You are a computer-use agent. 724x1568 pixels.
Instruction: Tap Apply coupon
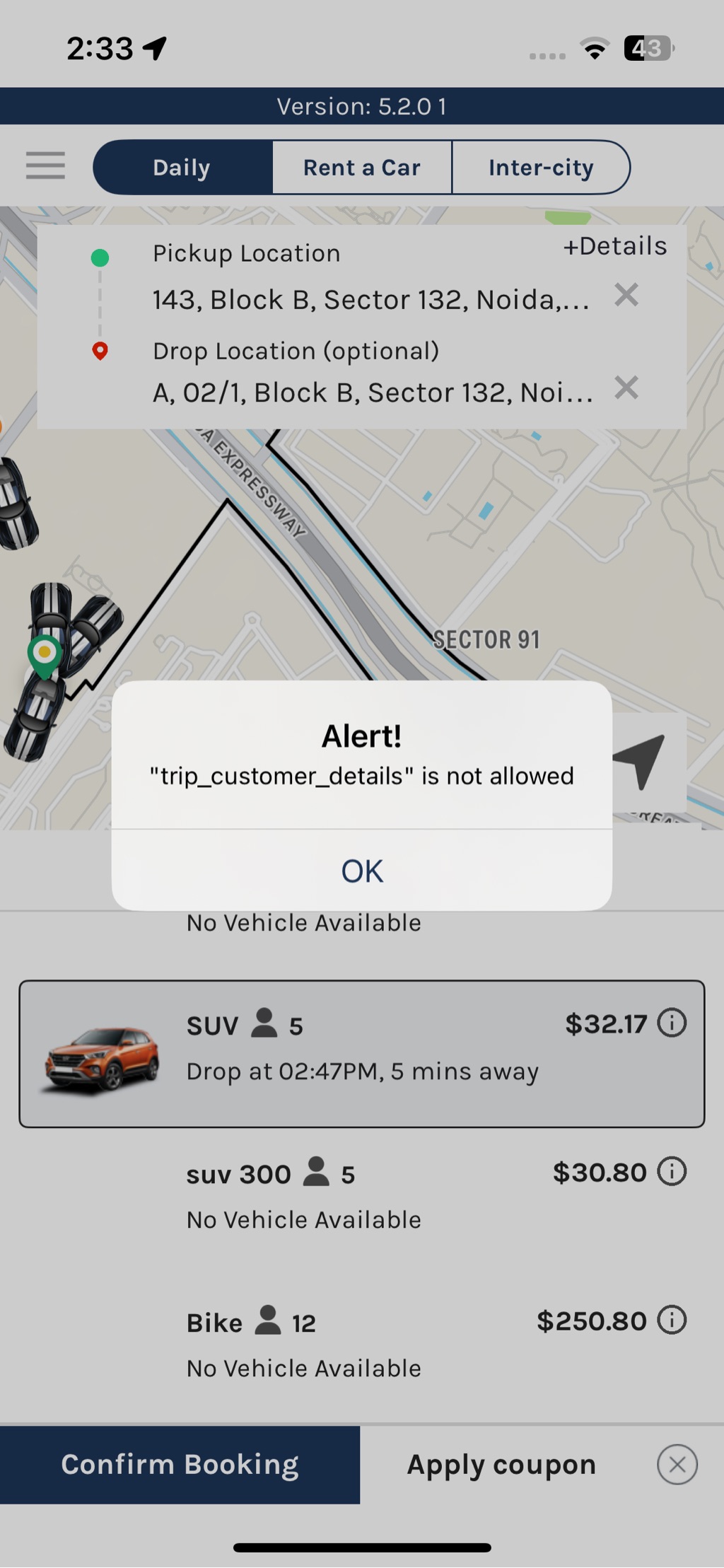point(501,1465)
